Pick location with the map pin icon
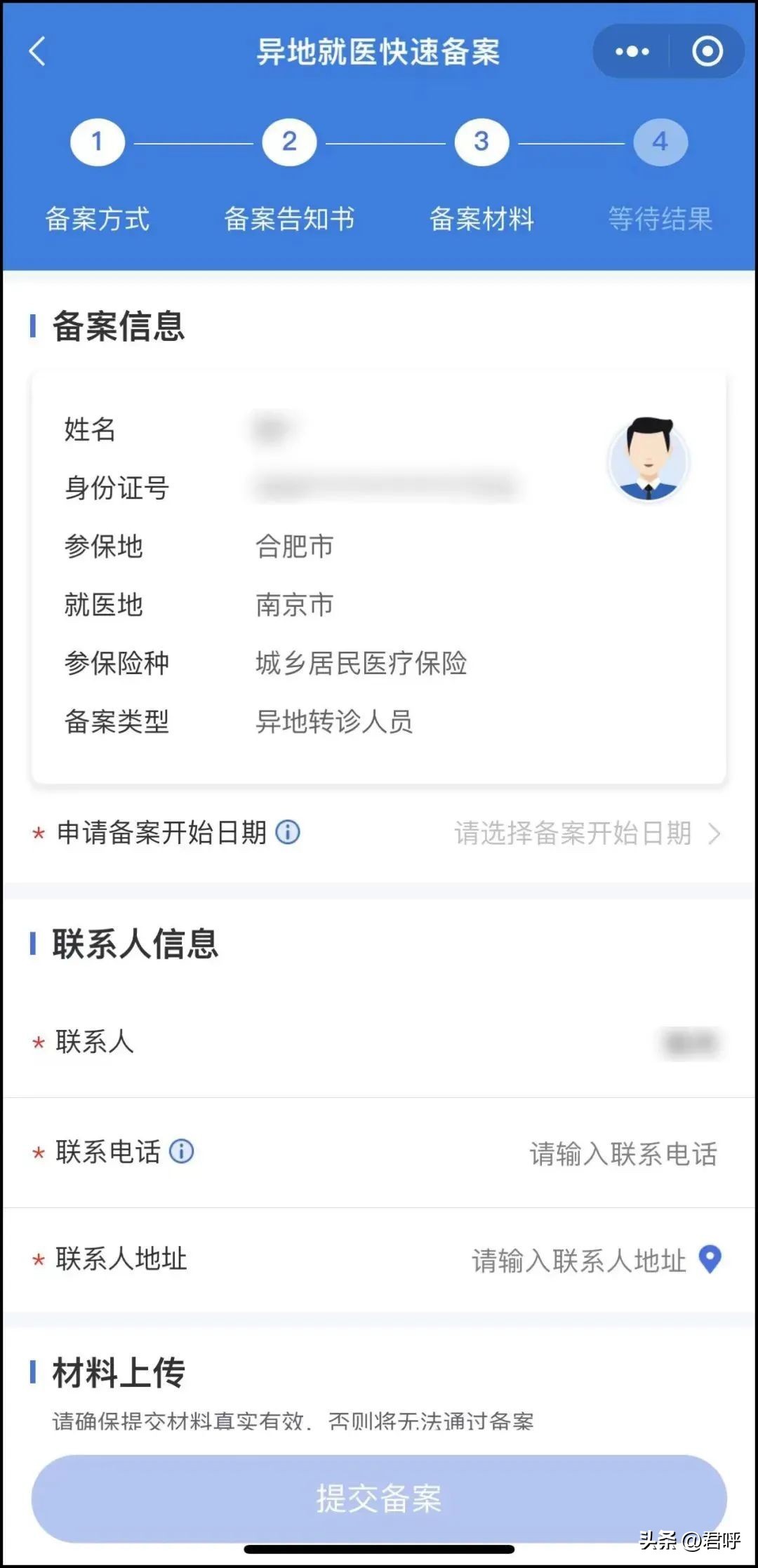758x1568 pixels. pos(710,1259)
